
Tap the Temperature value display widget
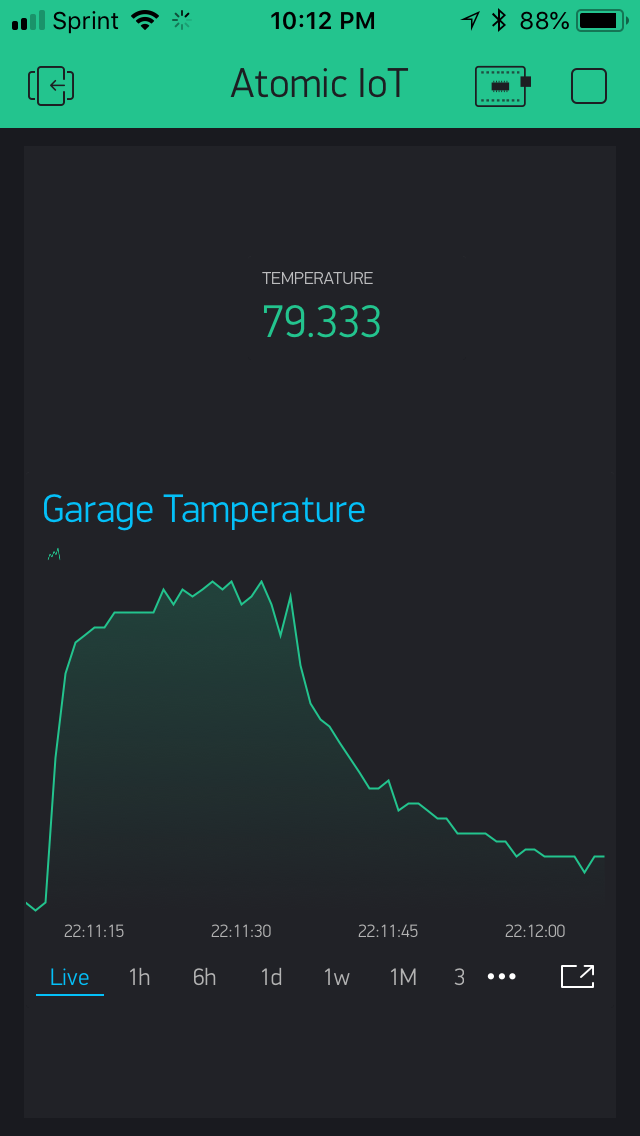[320, 308]
